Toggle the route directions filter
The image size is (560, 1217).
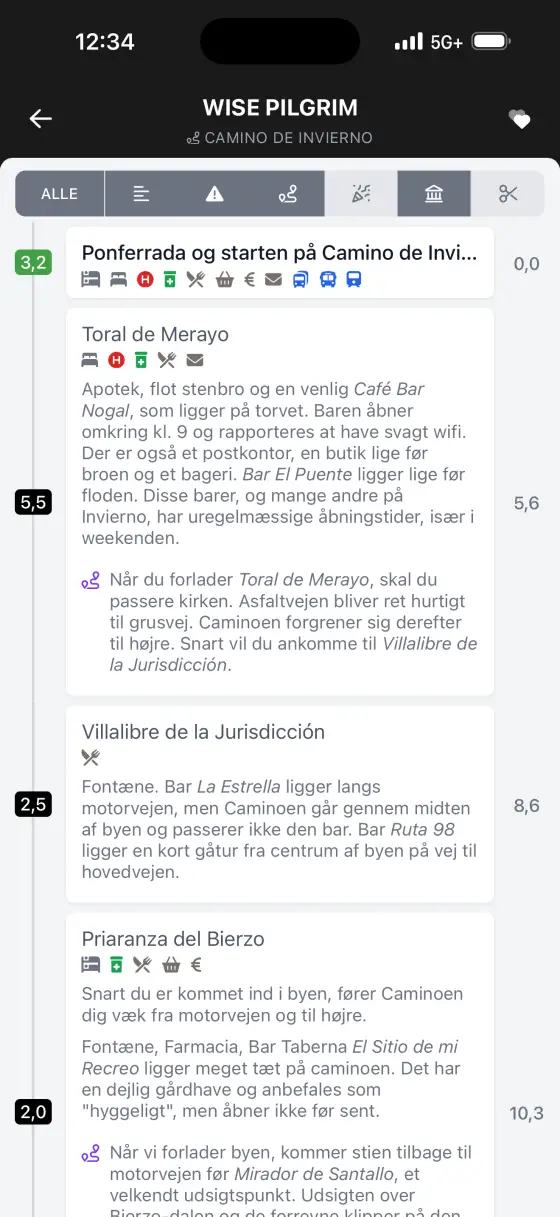pos(288,194)
